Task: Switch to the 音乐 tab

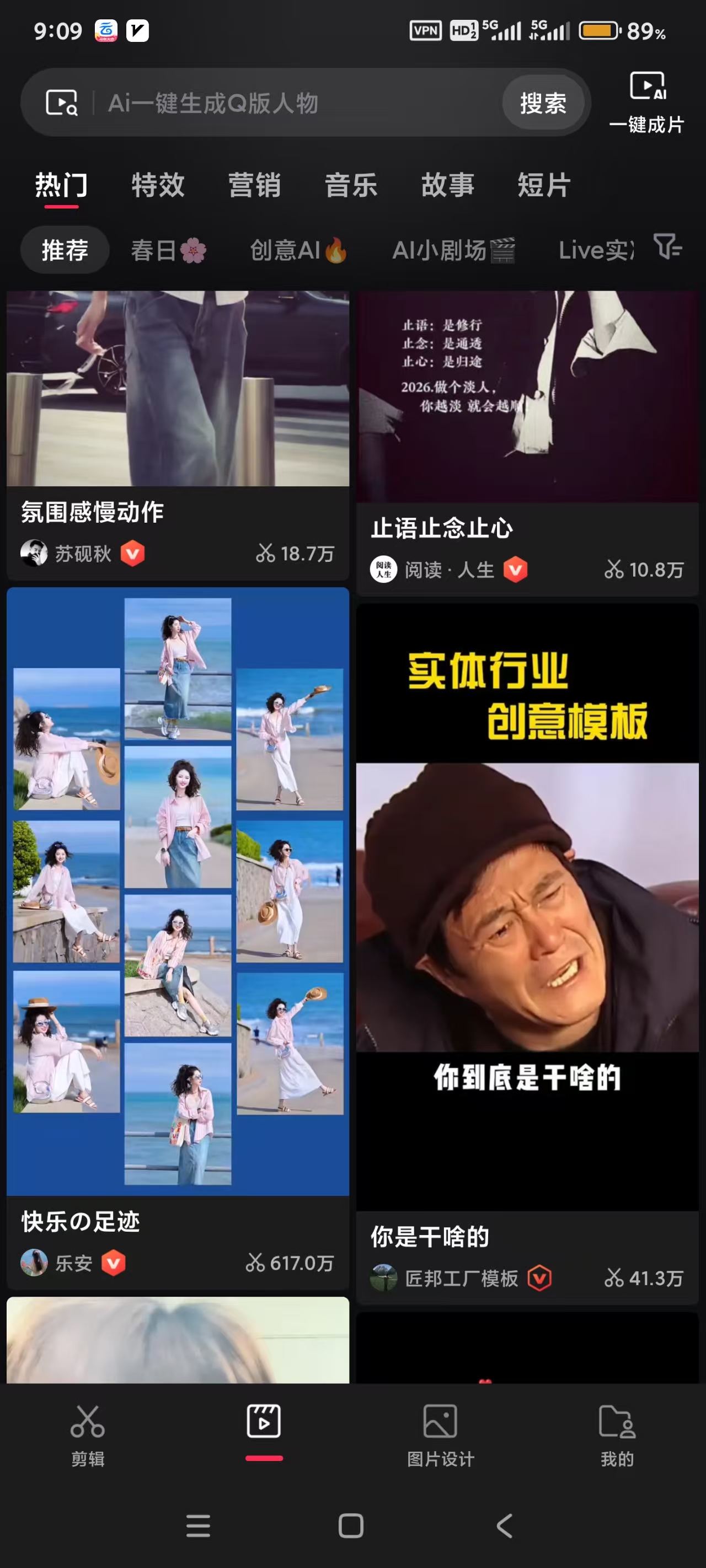Action: (351, 185)
